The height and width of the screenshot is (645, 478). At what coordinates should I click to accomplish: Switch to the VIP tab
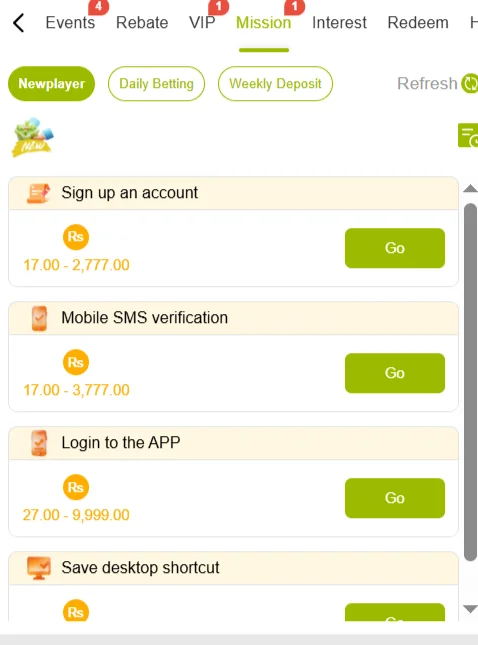pos(202,23)
